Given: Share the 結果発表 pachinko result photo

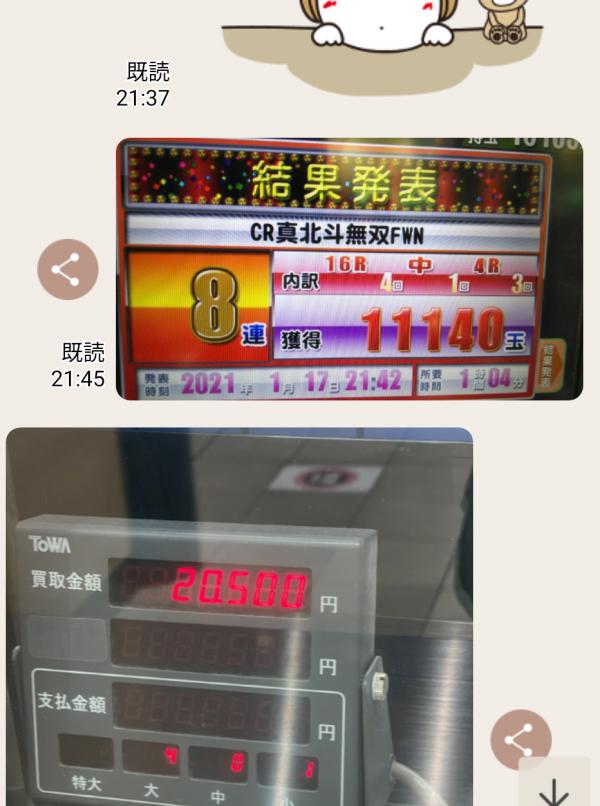Looking at the screenshot, I should 68,270.
